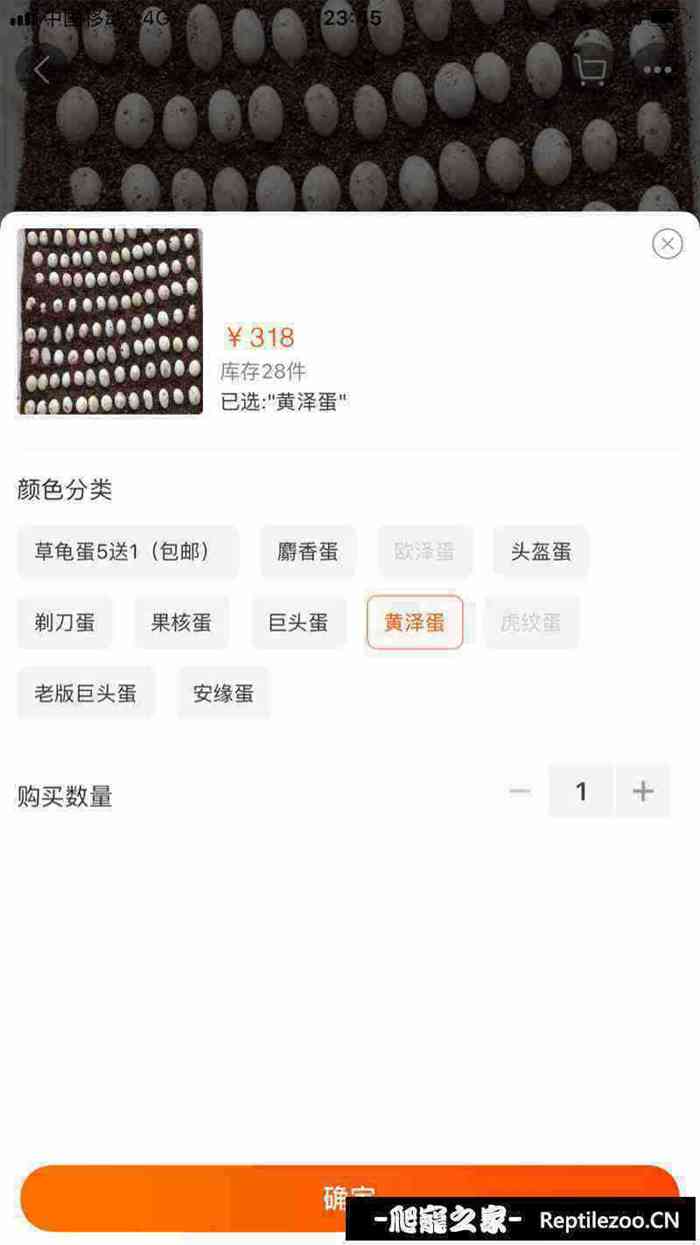Increase purchase quantity with plus button
Image resolution: width=700 pixels, height=1245 pixels.
[643, 792]
